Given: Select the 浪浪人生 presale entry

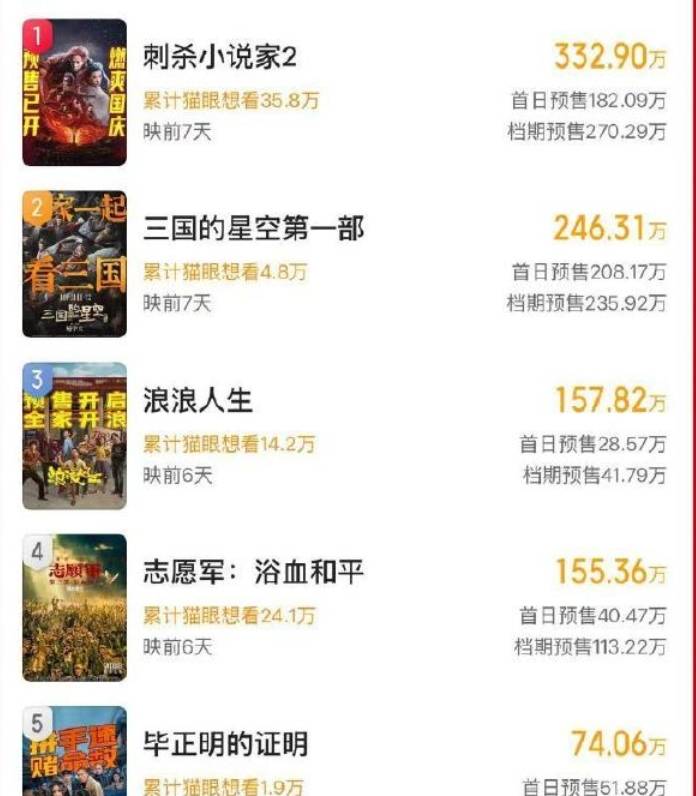Looking at the screenshot, I should click(198, 400).
